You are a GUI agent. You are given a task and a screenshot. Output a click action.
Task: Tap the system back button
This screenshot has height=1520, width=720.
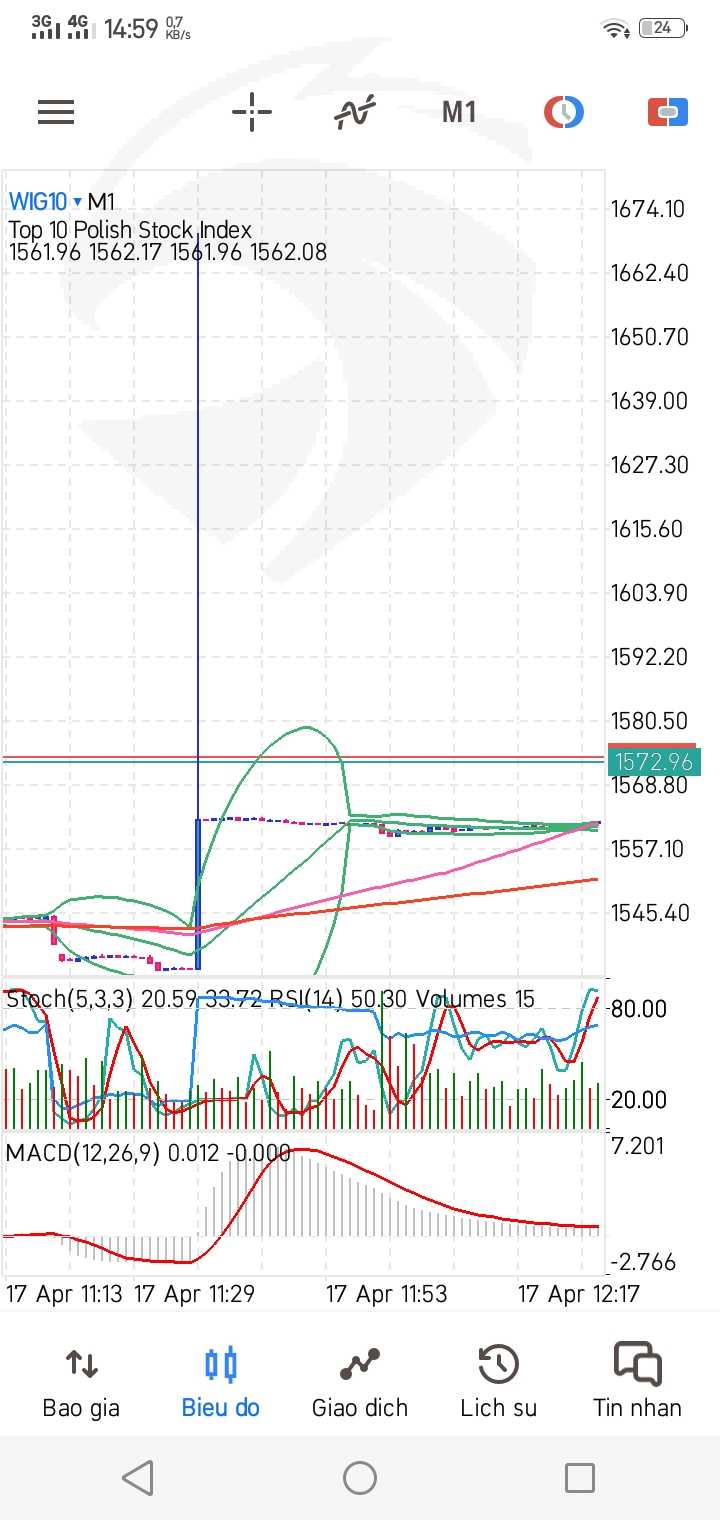tap(138, 1477)
